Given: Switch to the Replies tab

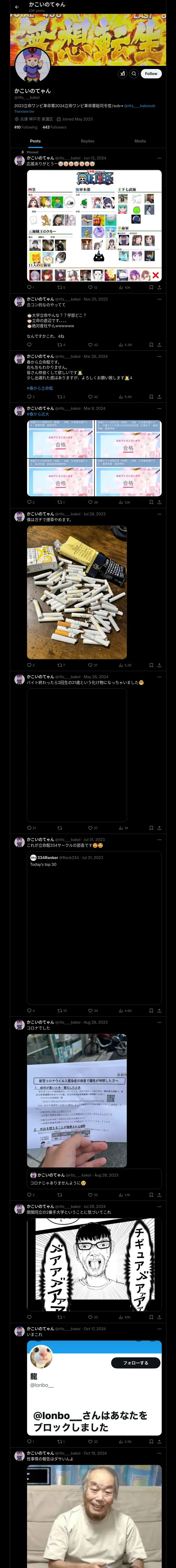Looking at the screenshot, I should [87, 141].
